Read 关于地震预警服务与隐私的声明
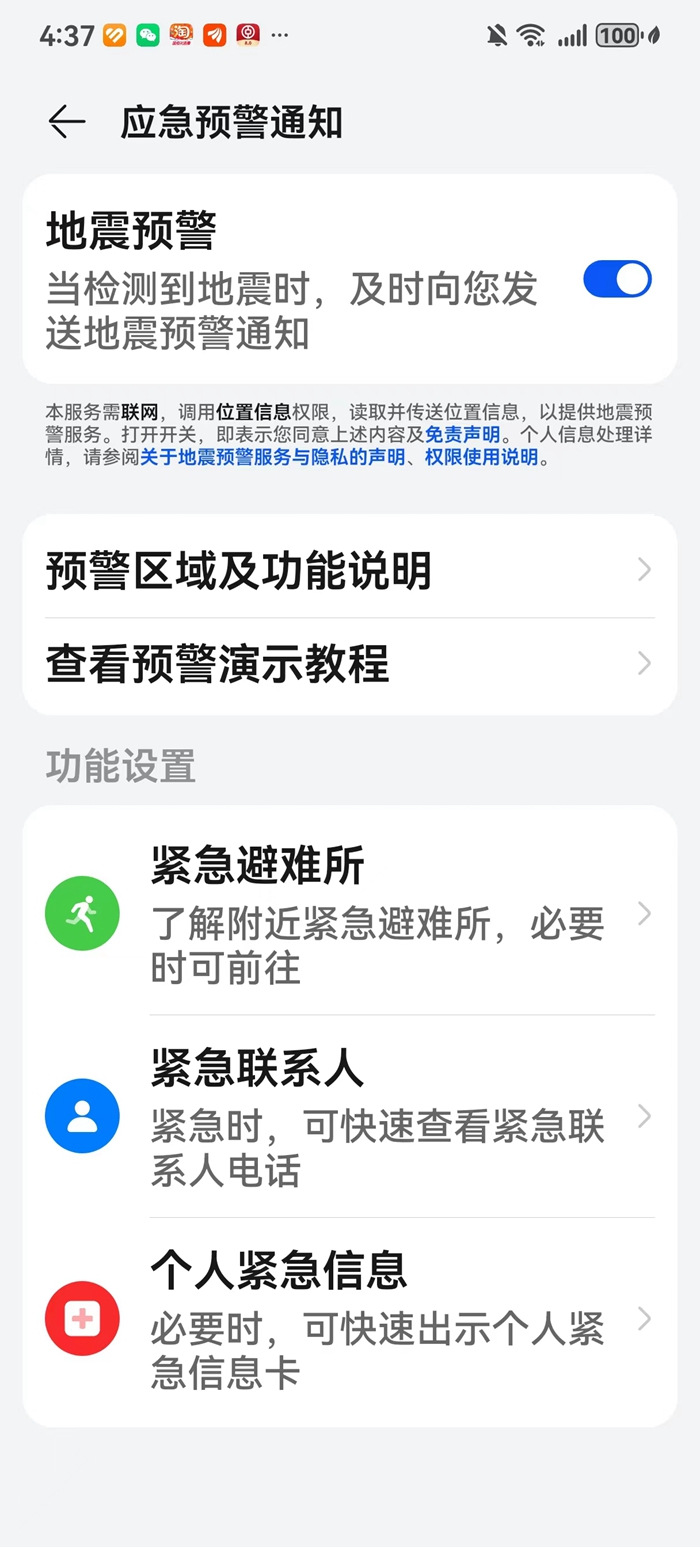This screenshot has height=1547, width=700. tap(272, 458)
